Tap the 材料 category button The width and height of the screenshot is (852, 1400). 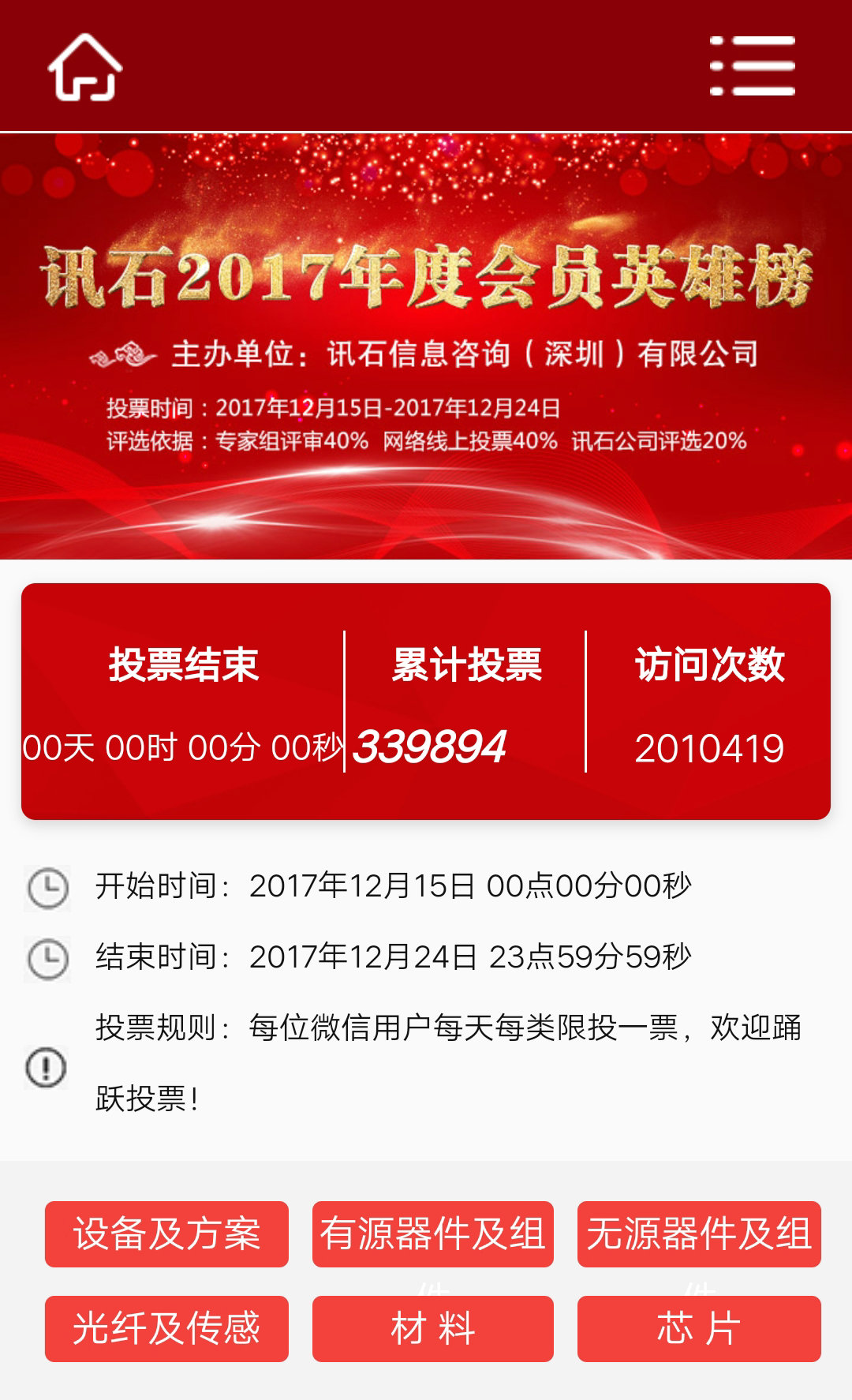click(432, 1328)
